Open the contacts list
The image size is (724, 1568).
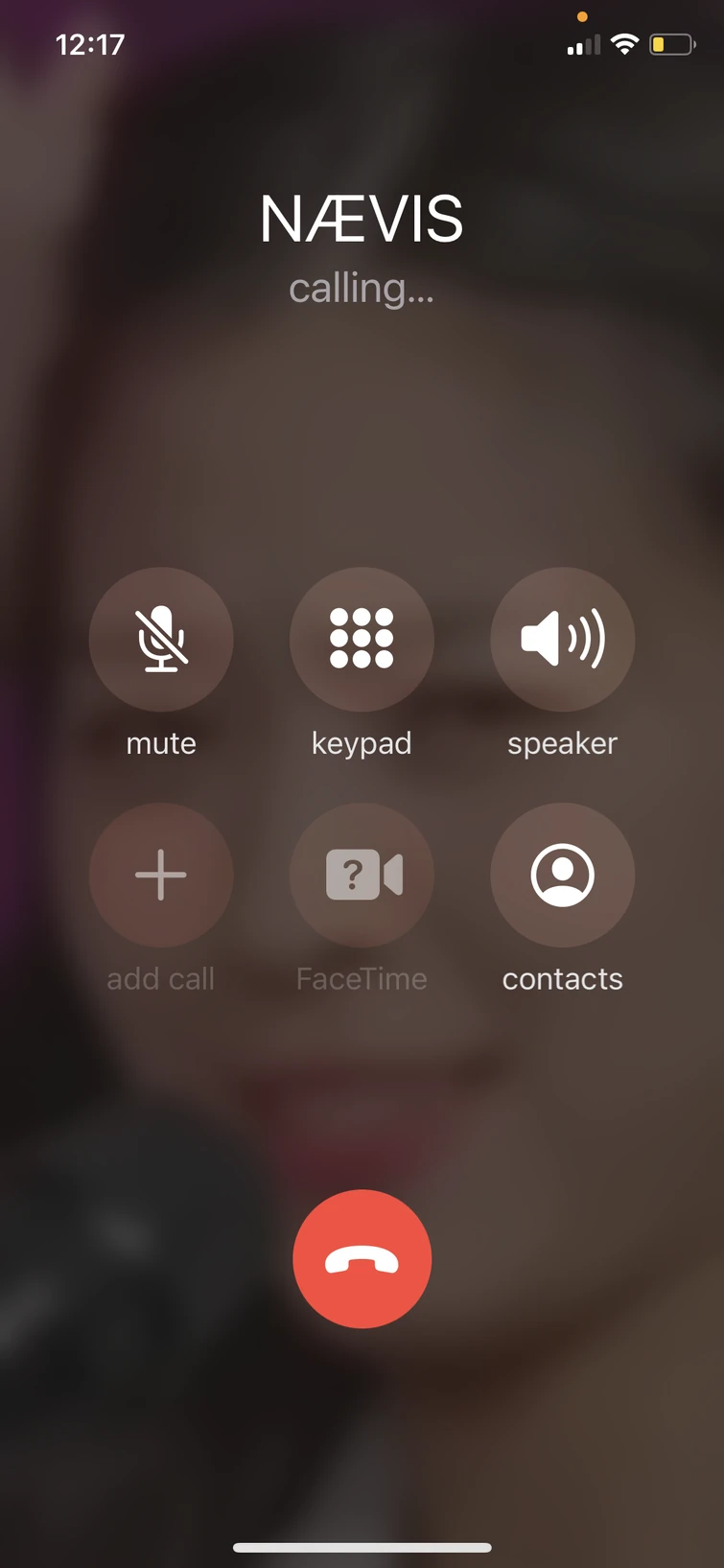pos(563,875)
